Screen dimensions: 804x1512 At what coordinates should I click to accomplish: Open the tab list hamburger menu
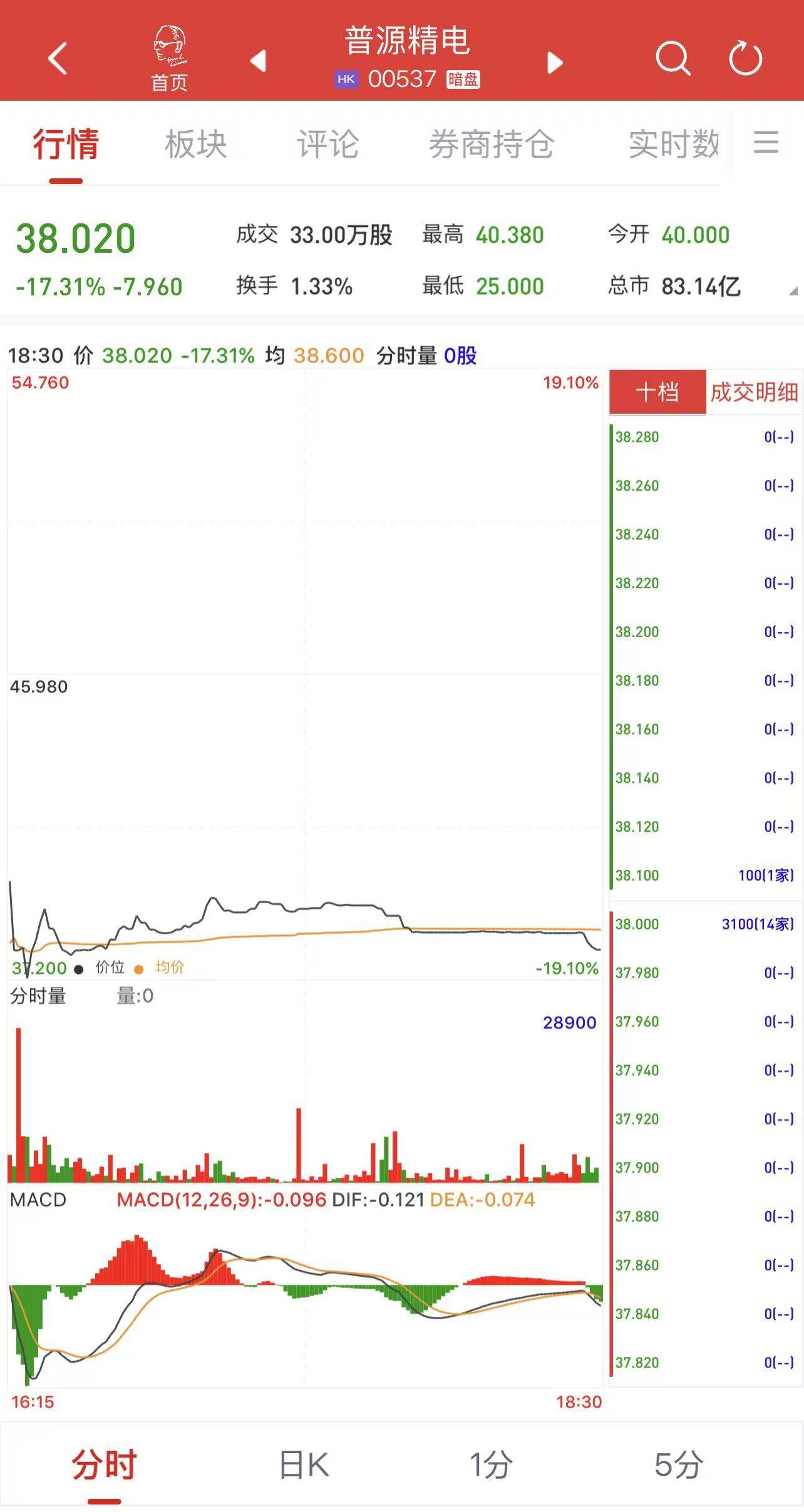(x=766, y=142)
